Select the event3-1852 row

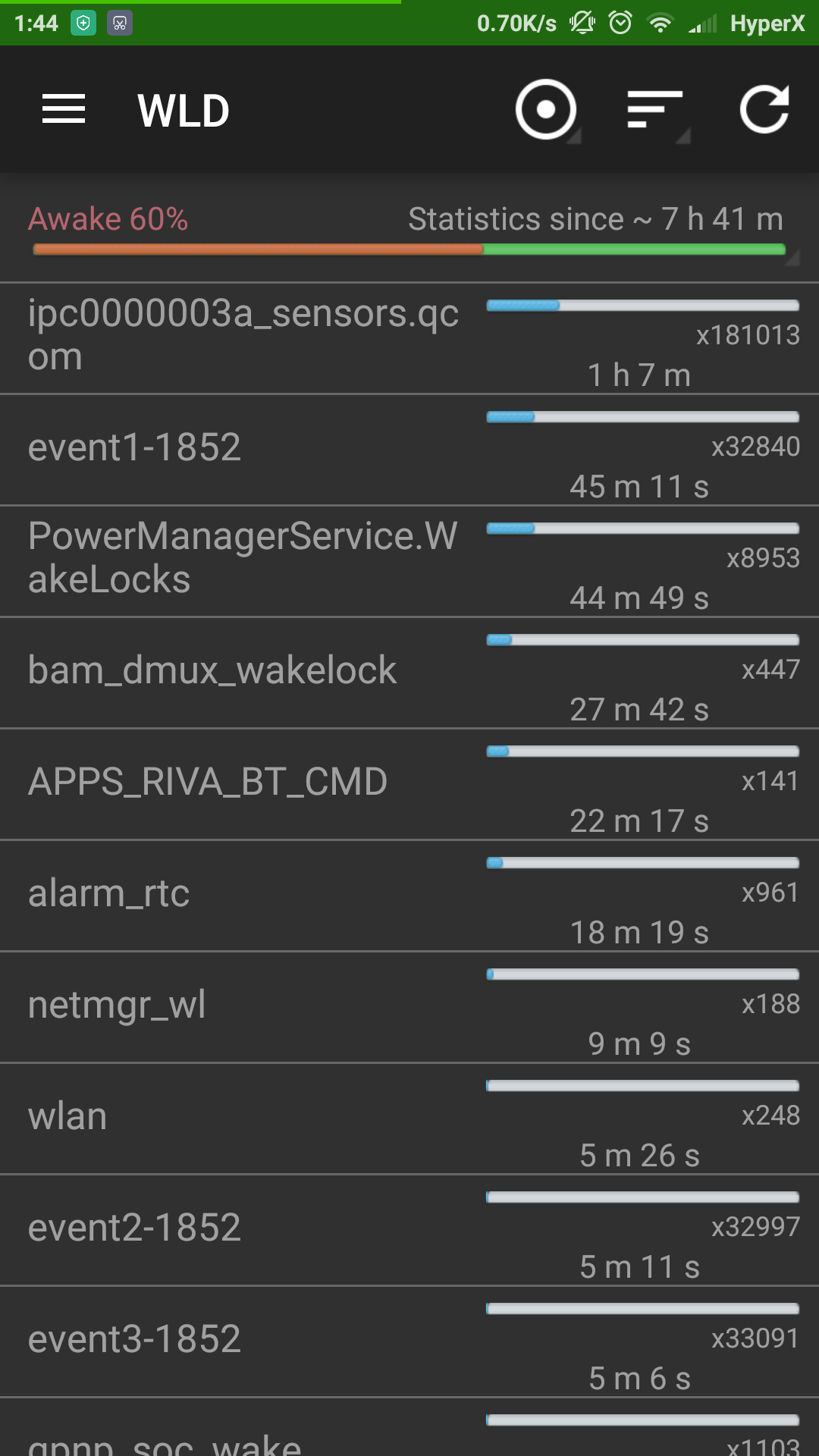(409, 1341)
